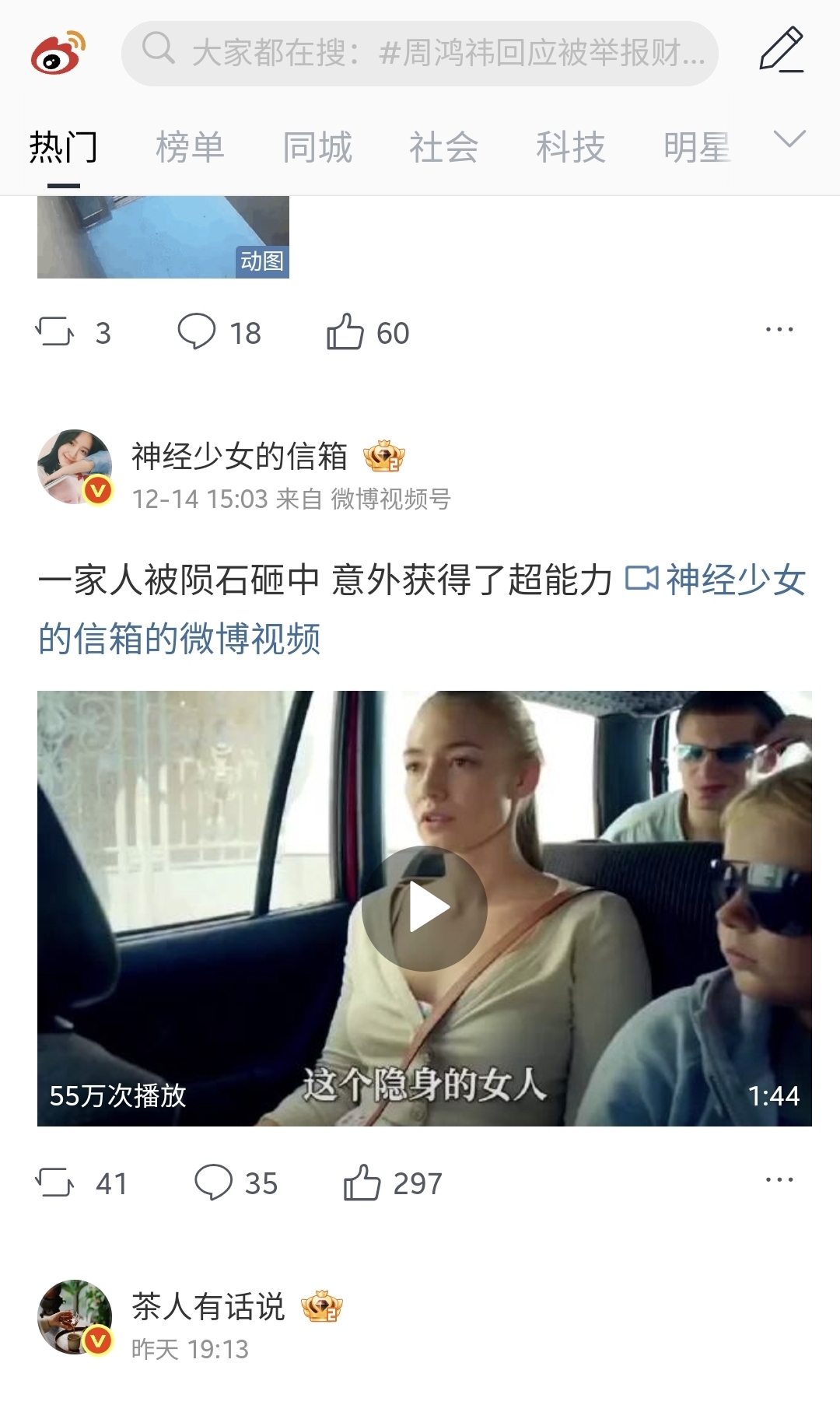
Task: Play the 1:44 meteorite video
Action: tap(425, 908)
